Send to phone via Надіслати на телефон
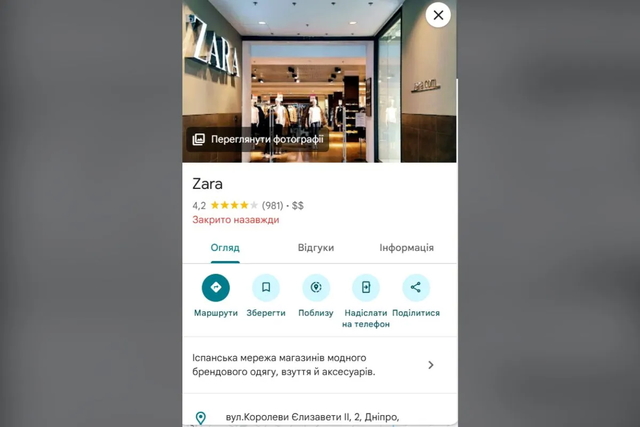The image size is (640, 427). coord(366,288)
